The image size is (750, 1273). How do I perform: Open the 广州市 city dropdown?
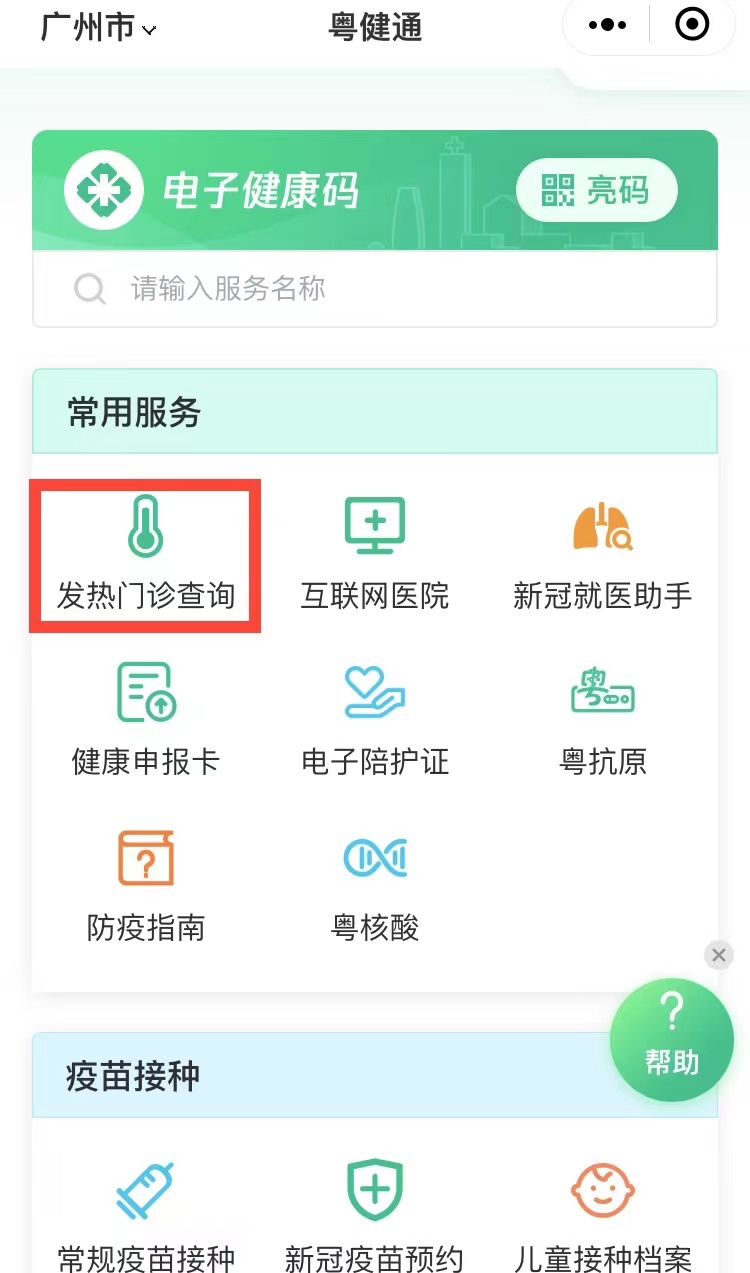coord(98,28)
